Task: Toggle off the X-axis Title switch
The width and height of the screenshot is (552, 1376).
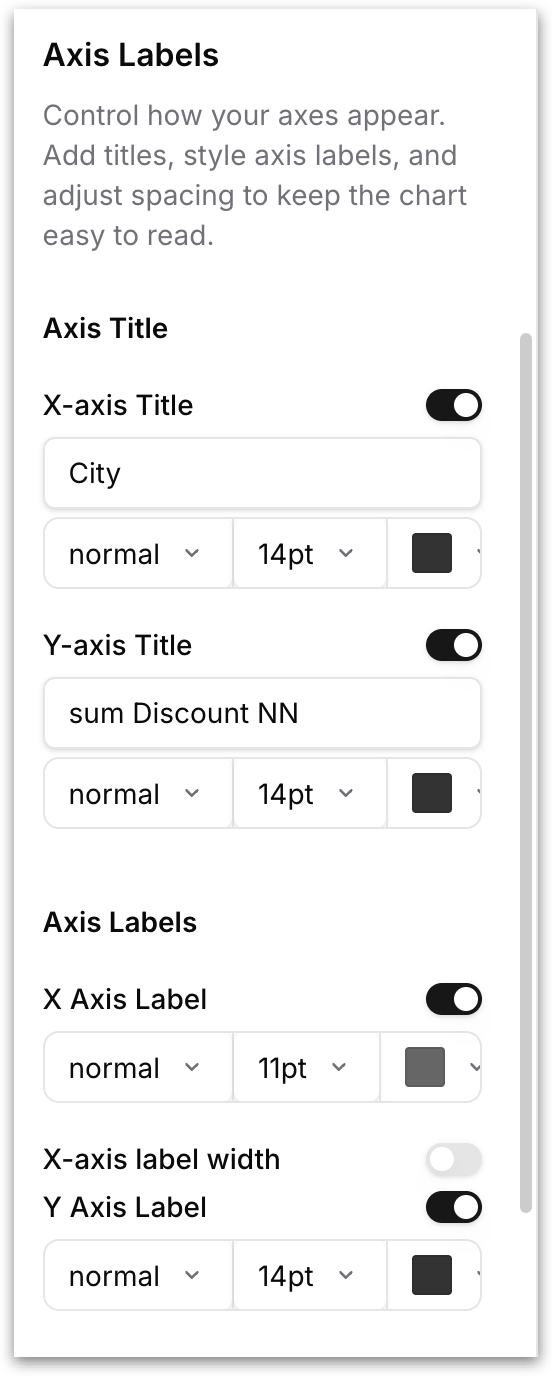Action: click(454, 405)
